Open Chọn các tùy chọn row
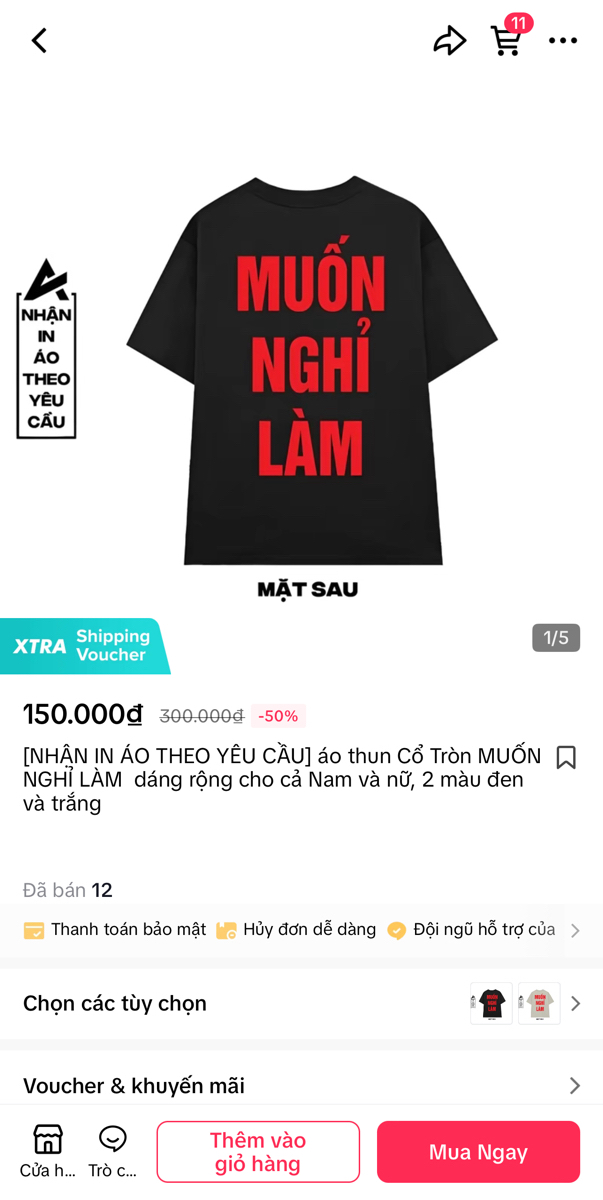Viewport: 603px width, 1200px height. [301, 1003]
